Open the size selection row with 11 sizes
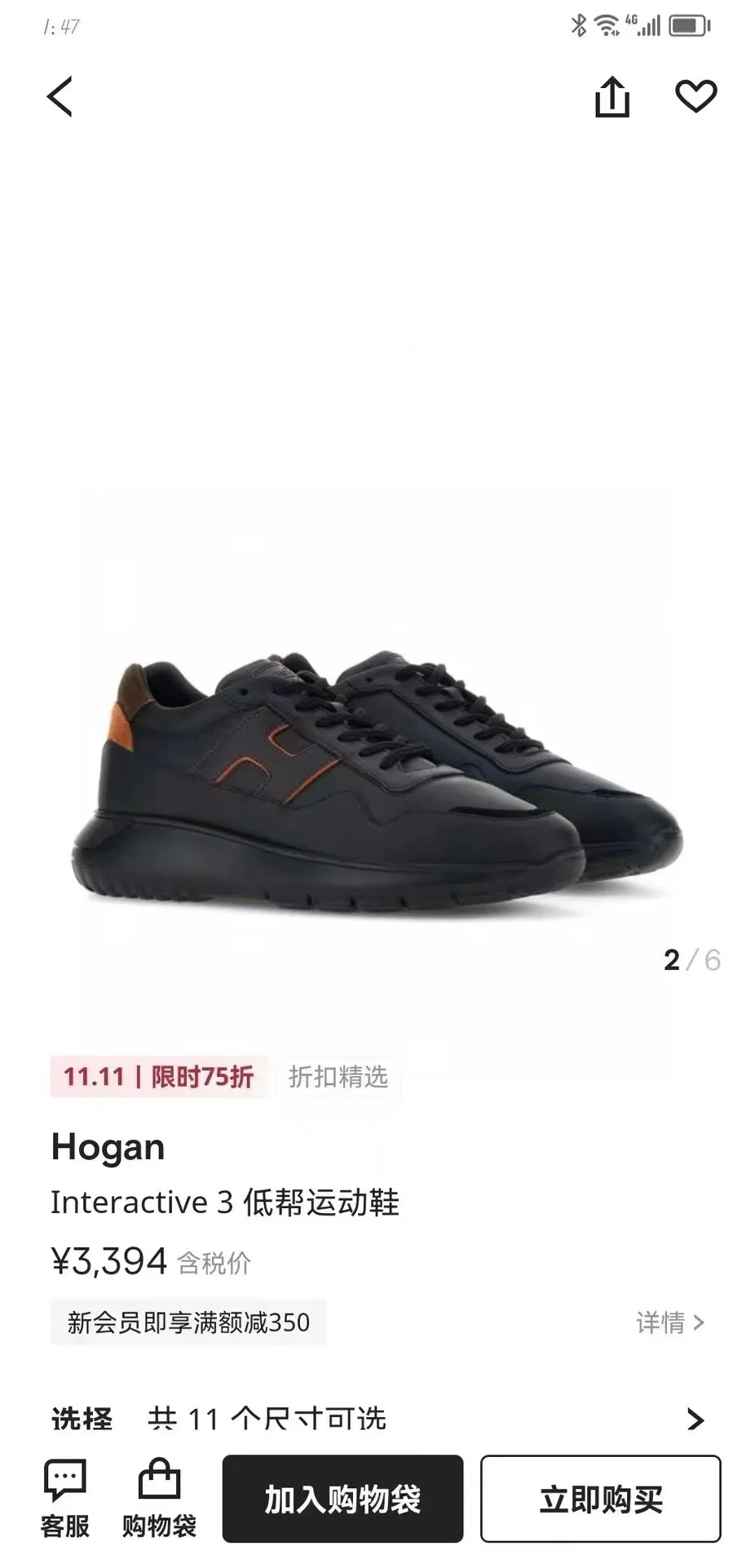The height and width of the screenshot is (1568, 755). (377, 1419)
